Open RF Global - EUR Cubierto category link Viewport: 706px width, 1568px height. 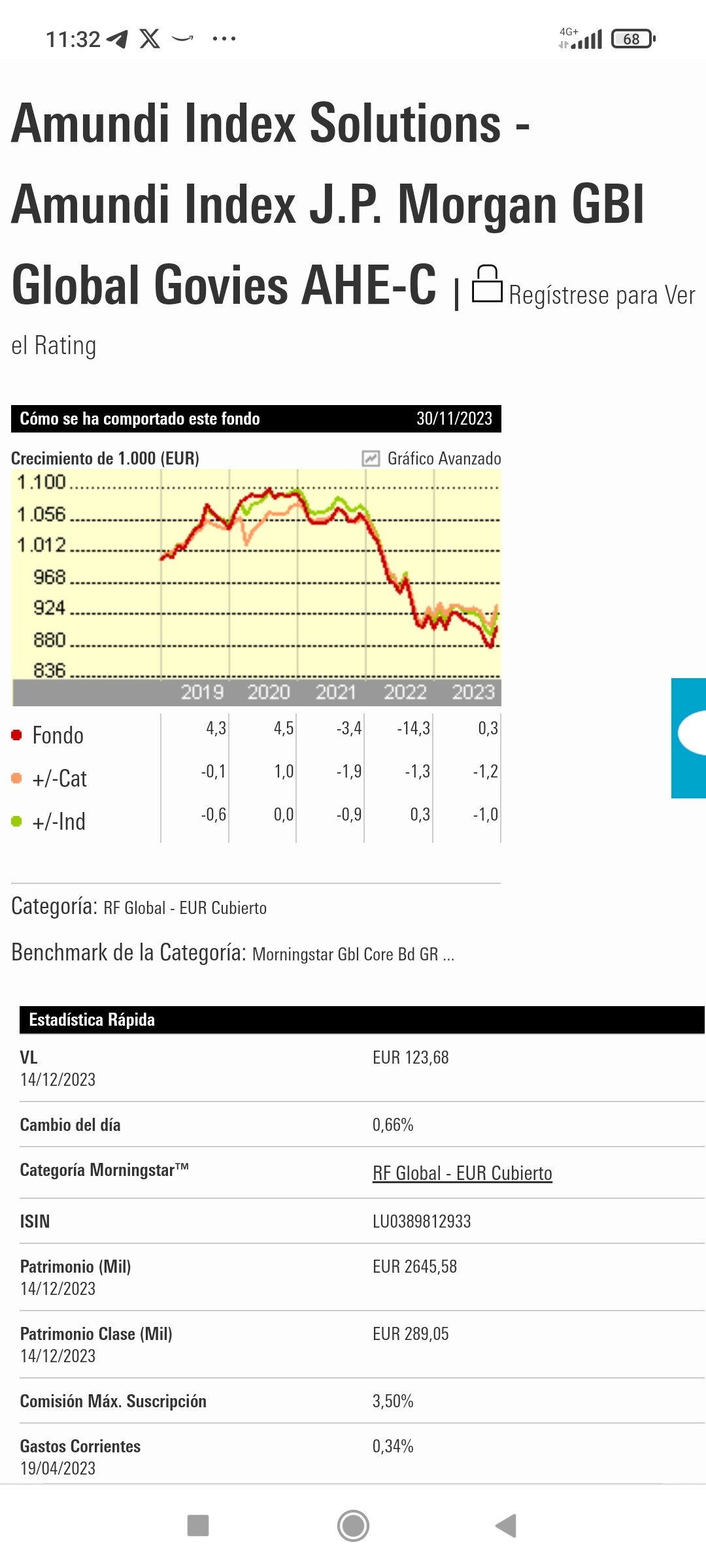462,1173
